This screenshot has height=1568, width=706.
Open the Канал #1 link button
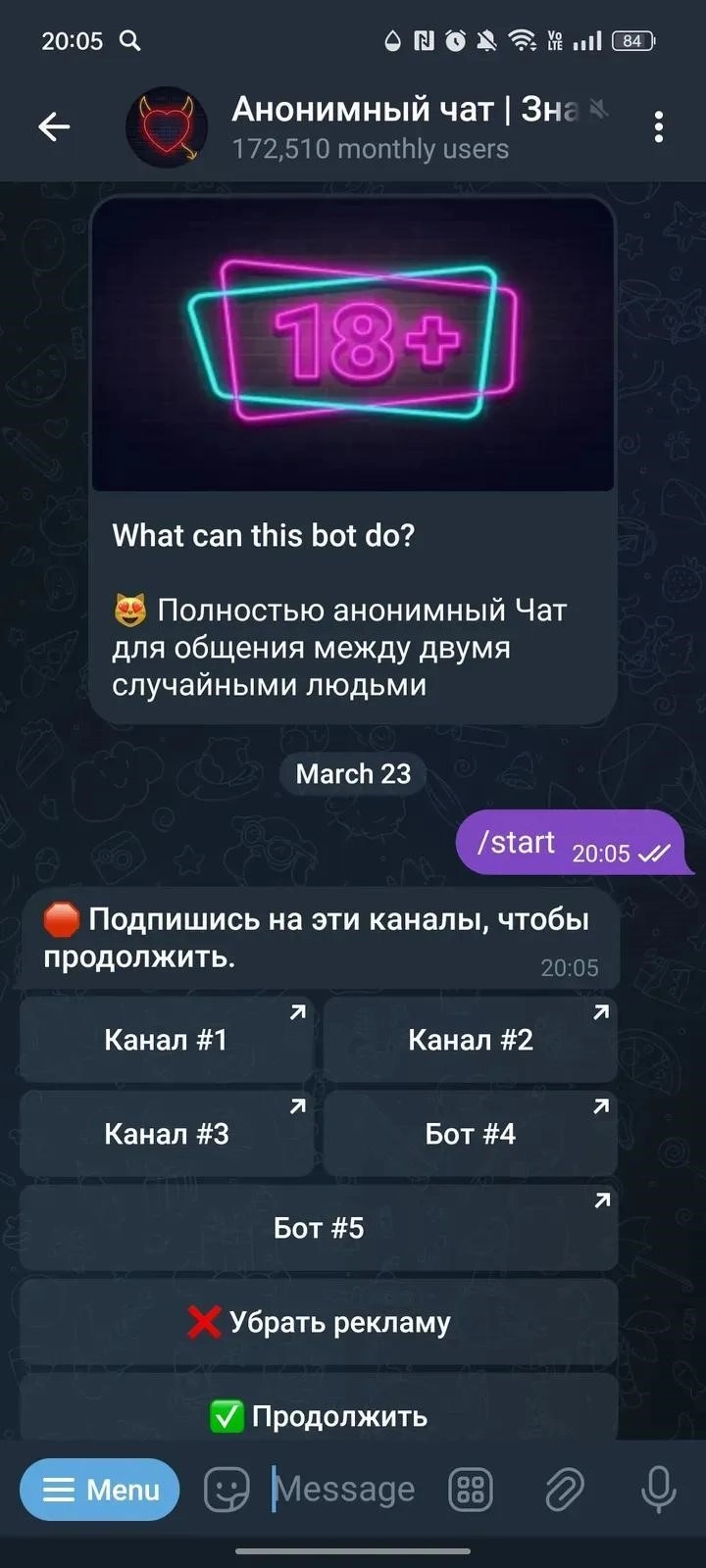click(166, 1040)
